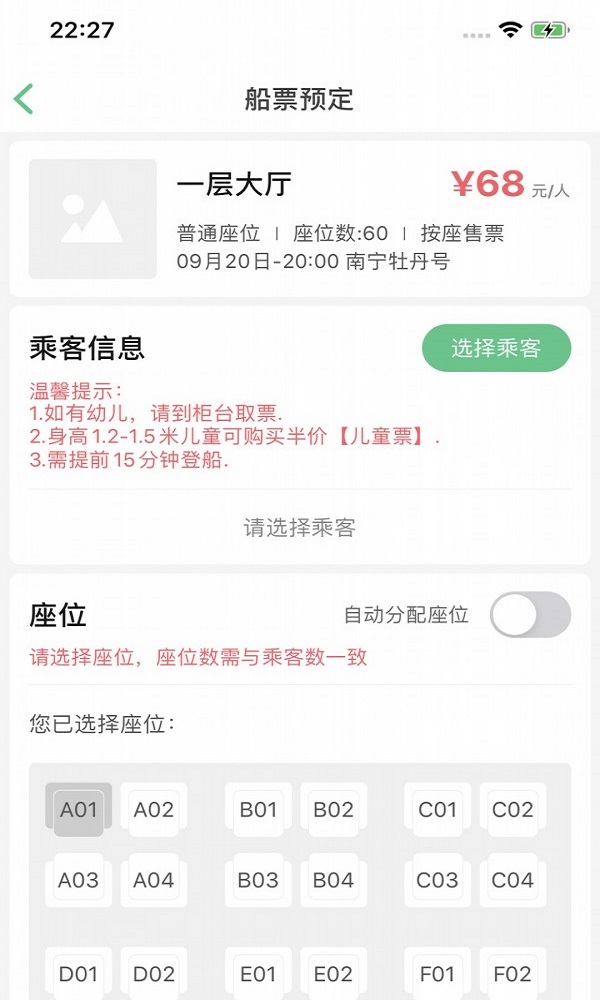Pick seat C01
600x1000 pixels.
437,810
